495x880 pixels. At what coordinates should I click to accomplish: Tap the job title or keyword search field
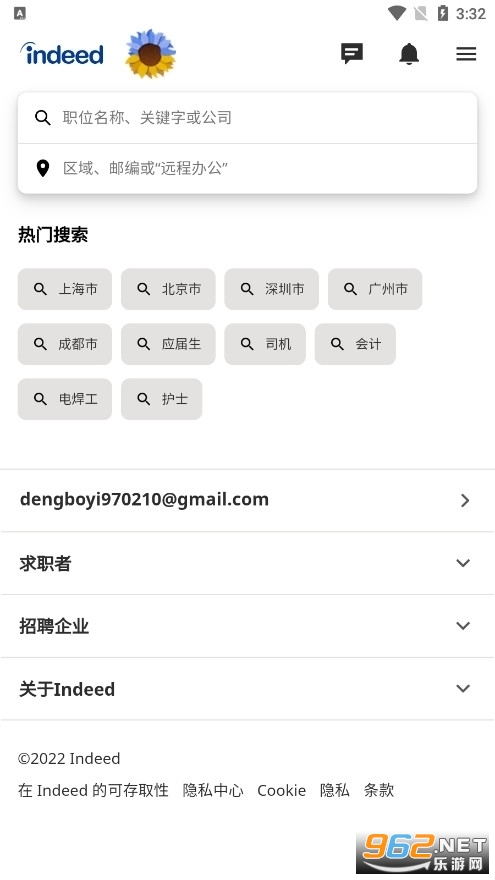point(248,117)
